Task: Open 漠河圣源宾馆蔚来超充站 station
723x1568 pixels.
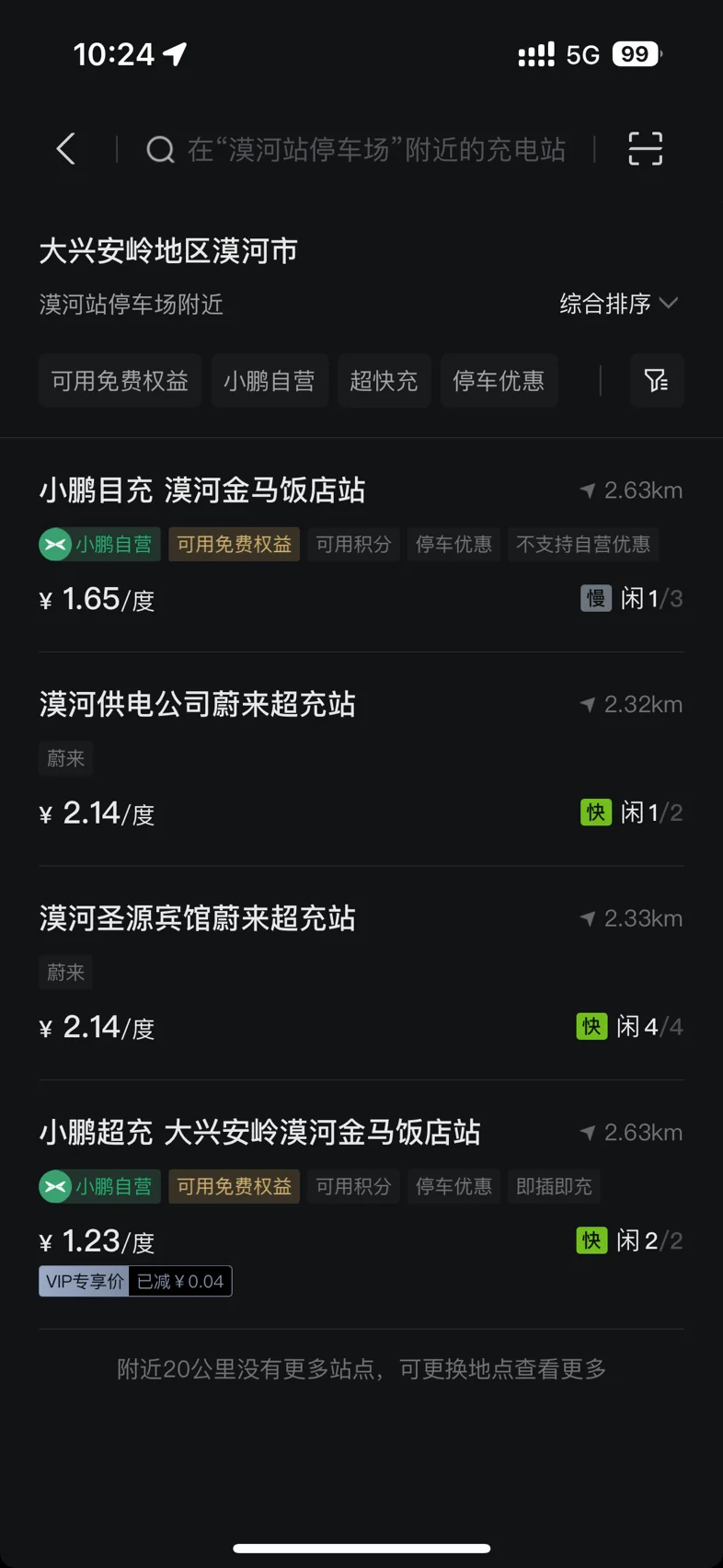Action: (198, 918)
